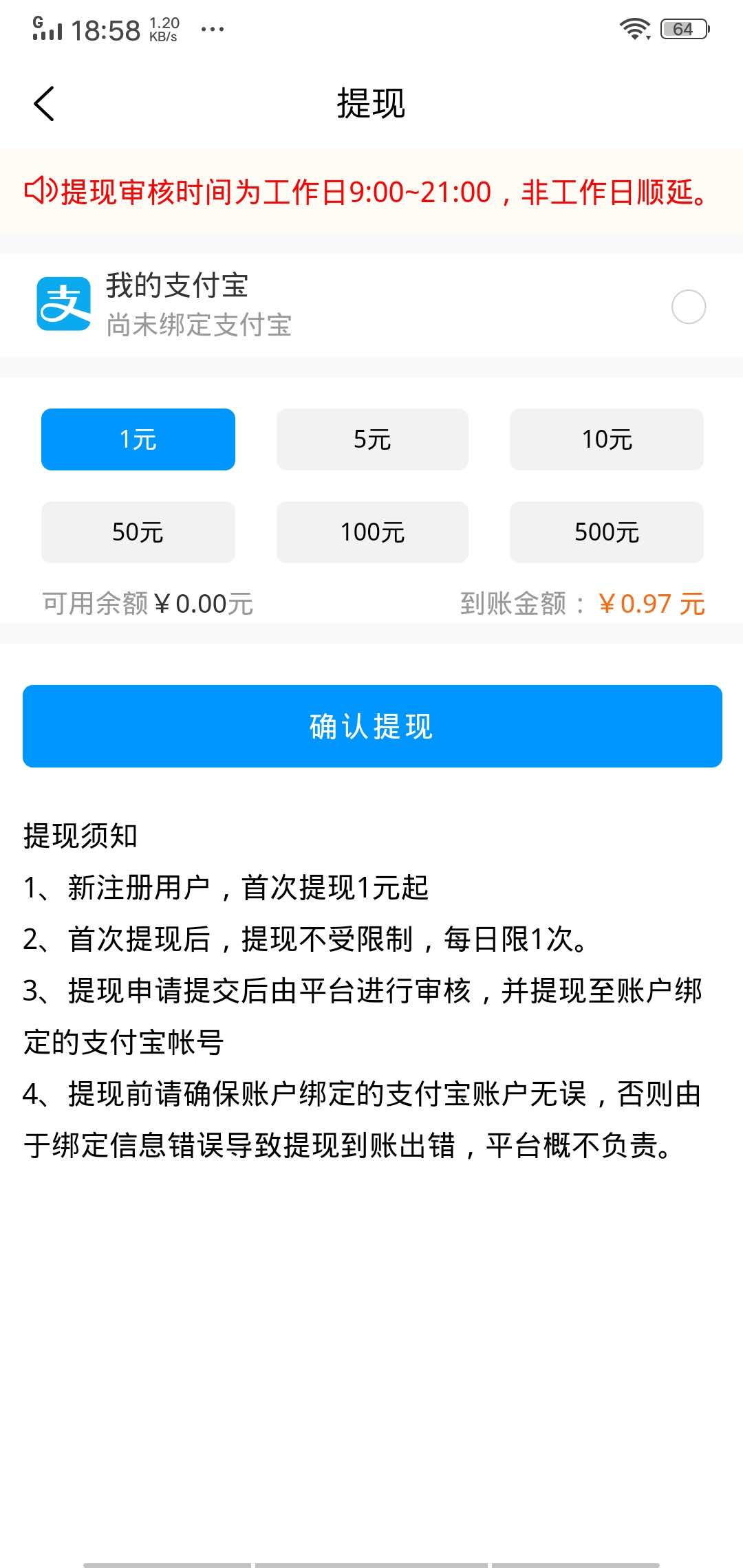Choose the 50元 amount option
Viewport: 743px width, 1568px height.
pyautogui.click(x=137, y=532)
